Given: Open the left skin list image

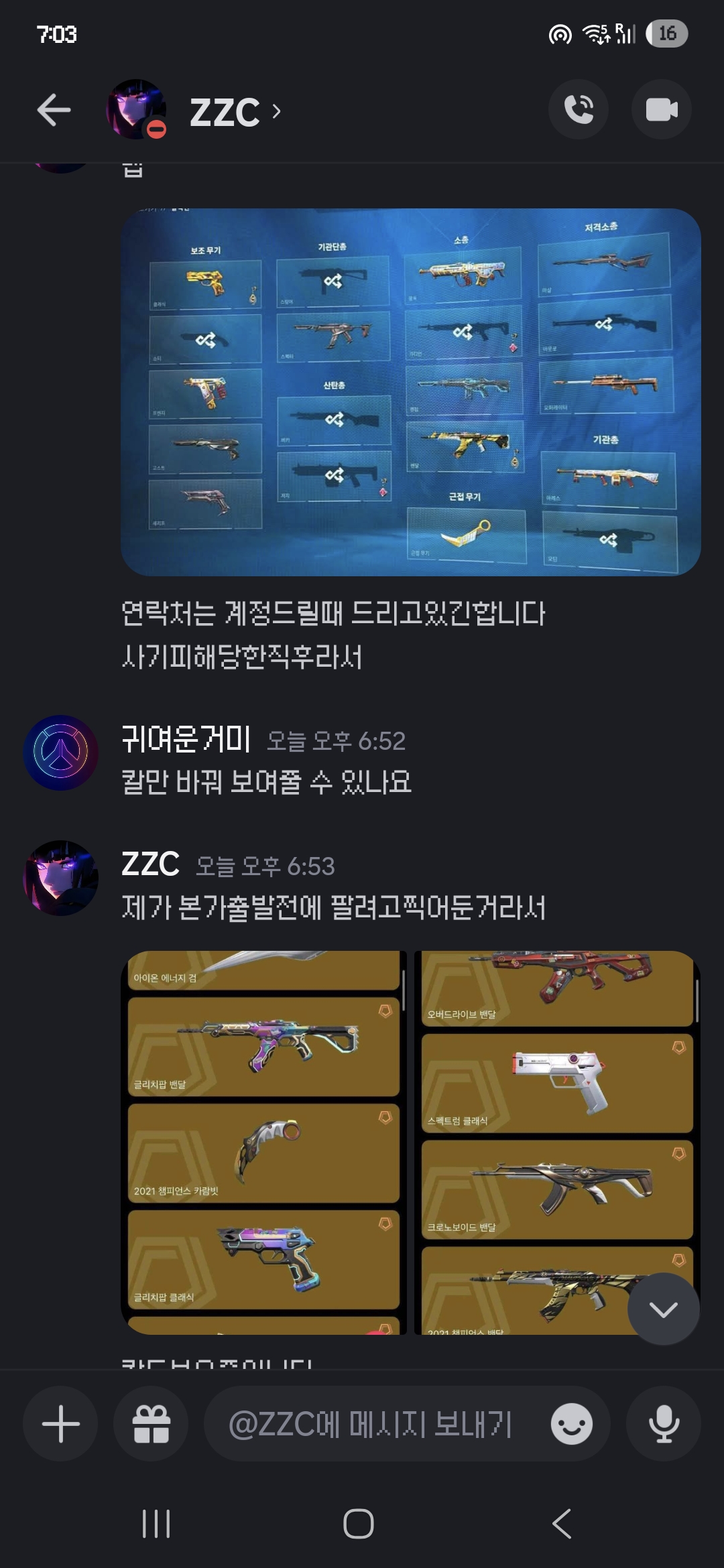Looking at the screenshot, I should (263, 1142).
